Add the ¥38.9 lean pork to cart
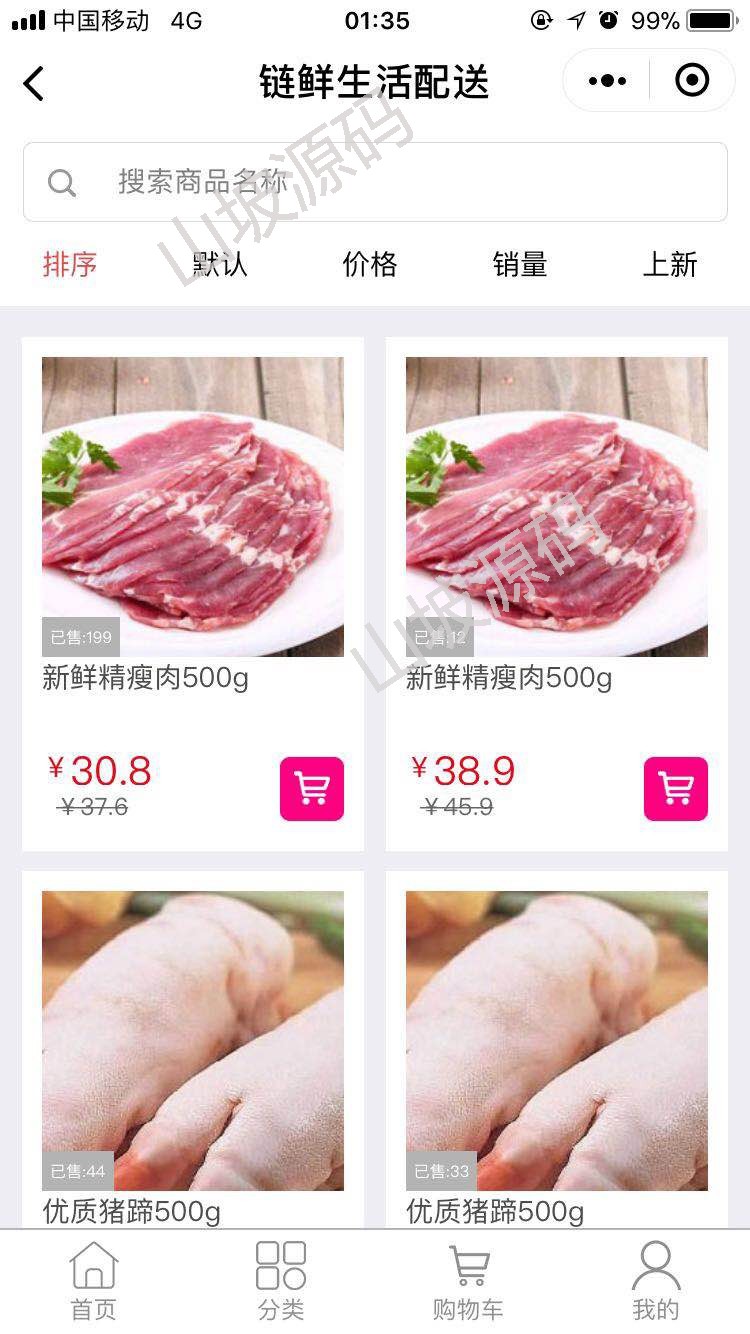The height and width of the screenshot is (1334, 750). pos(676,789)
